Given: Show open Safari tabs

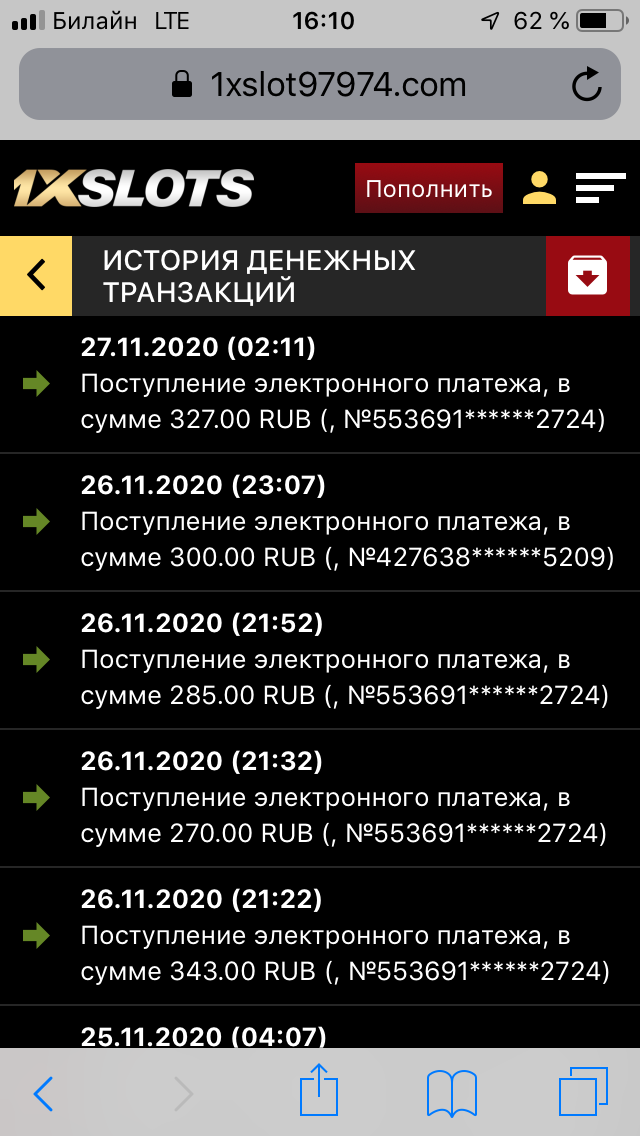Looking at the screenshot, I should pos(584,1092).
